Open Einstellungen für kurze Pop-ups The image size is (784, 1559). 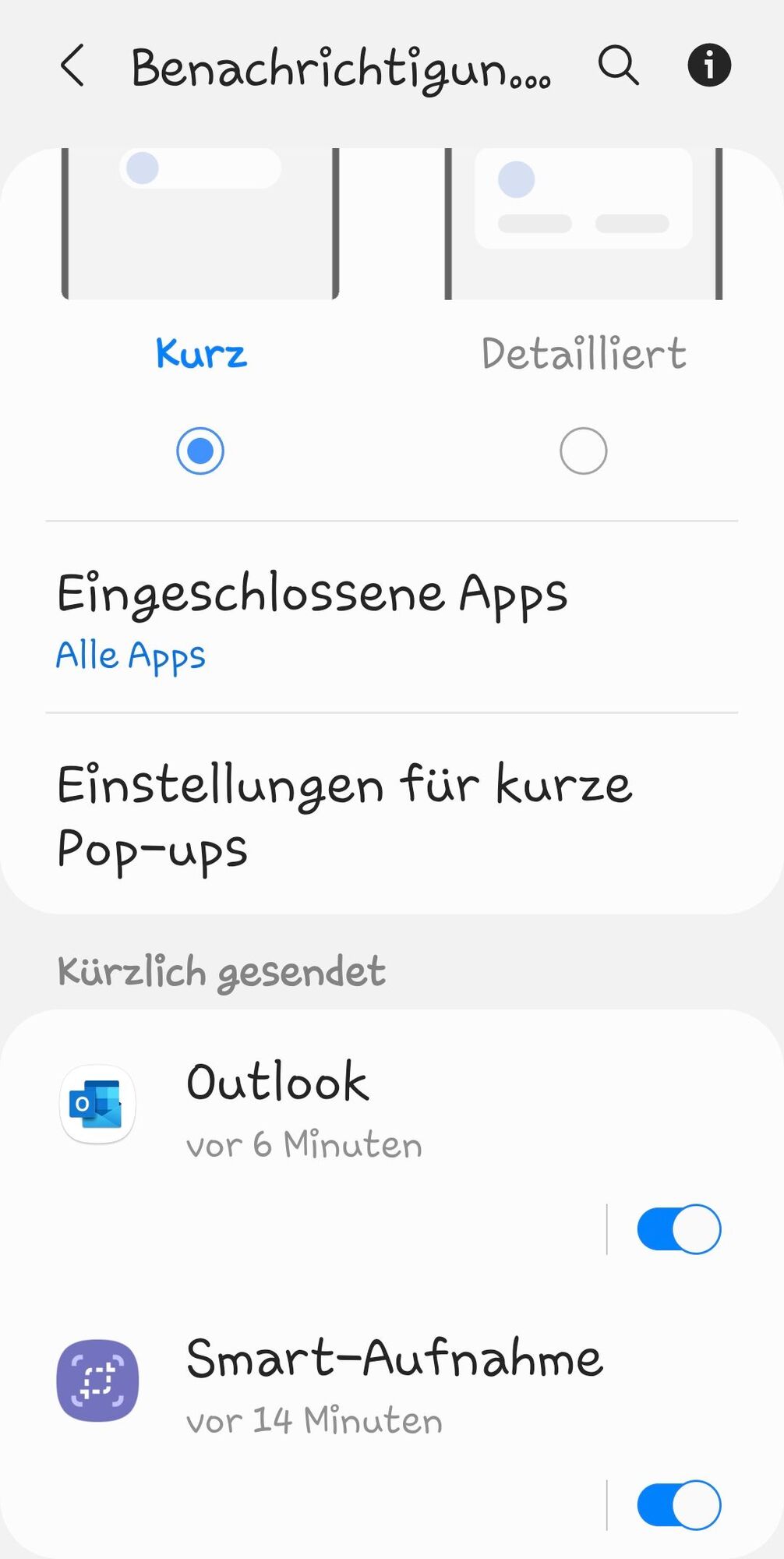pyautogui.click(x=343, y=815)
